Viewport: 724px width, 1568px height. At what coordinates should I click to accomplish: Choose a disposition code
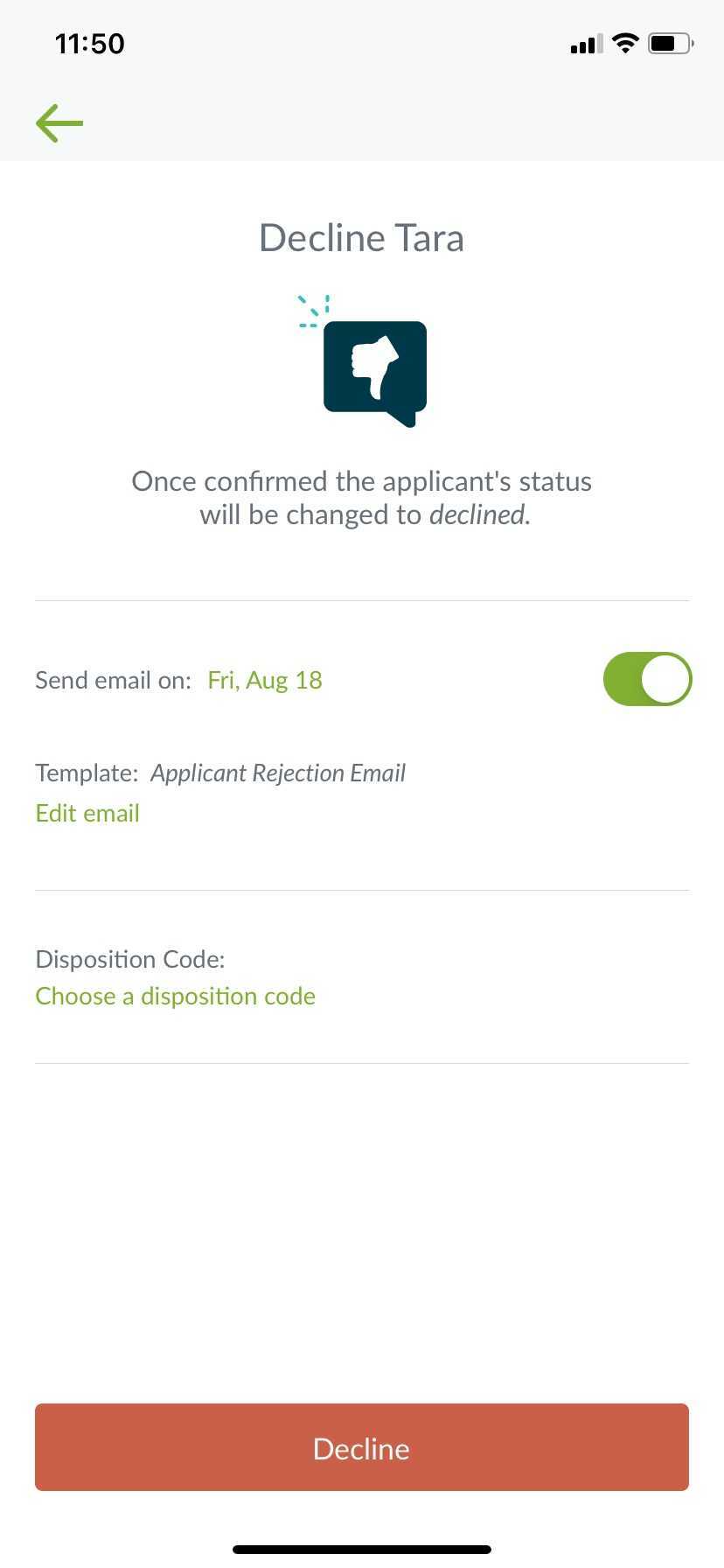click(176, 996)
